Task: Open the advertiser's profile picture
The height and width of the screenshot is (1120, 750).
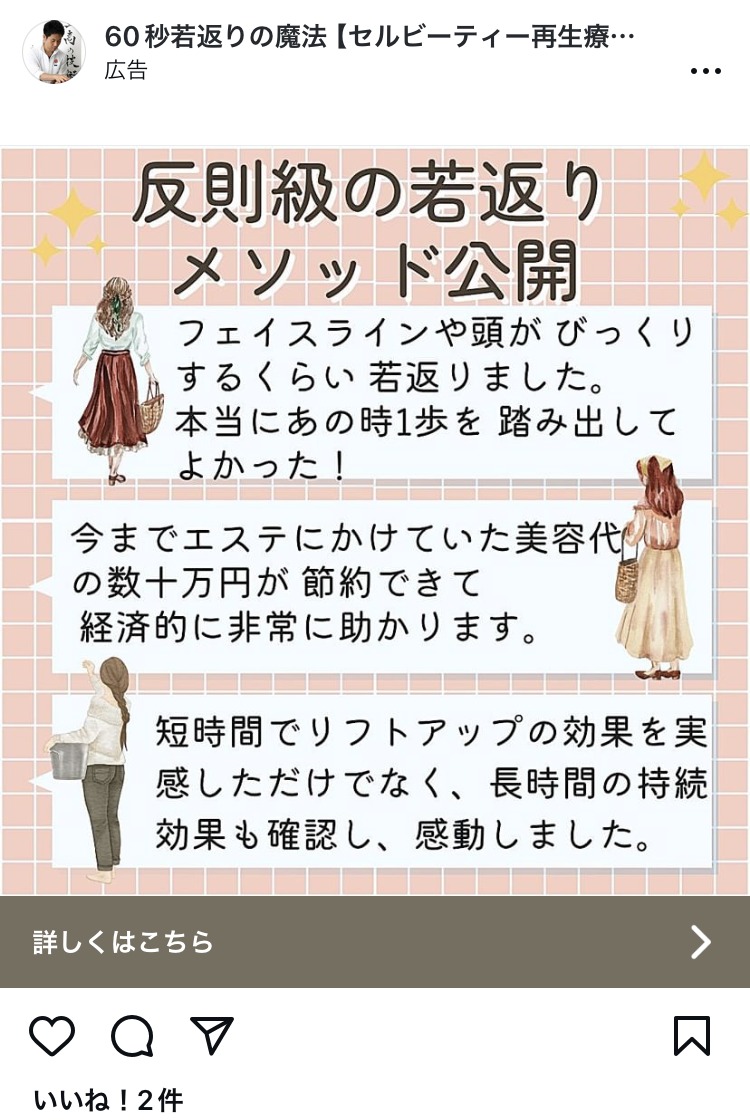Action: point(54,52)
